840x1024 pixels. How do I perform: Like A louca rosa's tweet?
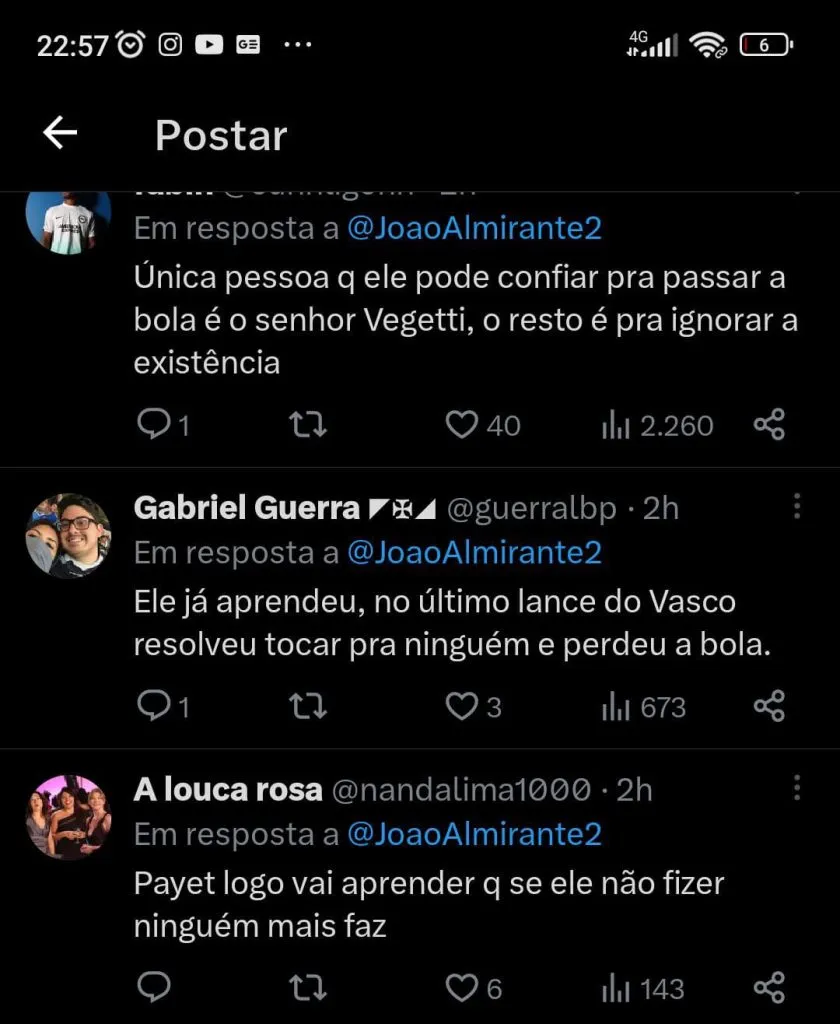[x=461, y=989]
